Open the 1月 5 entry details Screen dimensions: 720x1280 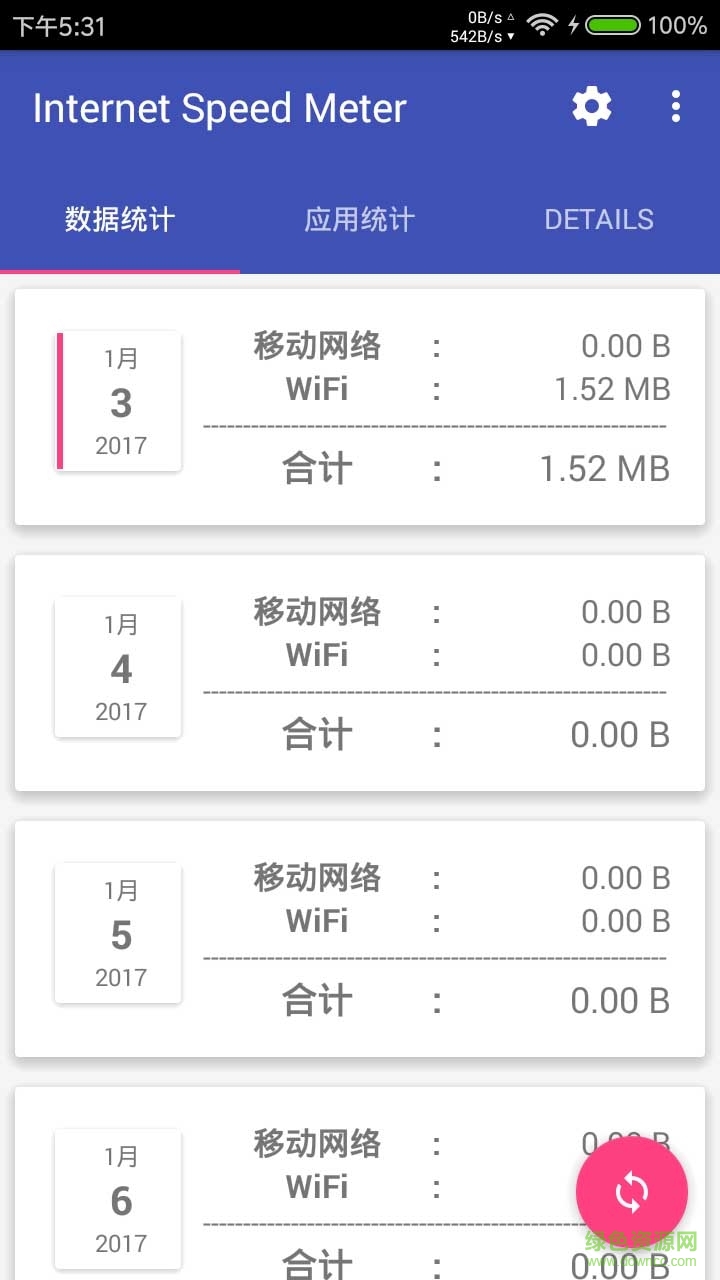pyautogui.click(x=118, y=932)
